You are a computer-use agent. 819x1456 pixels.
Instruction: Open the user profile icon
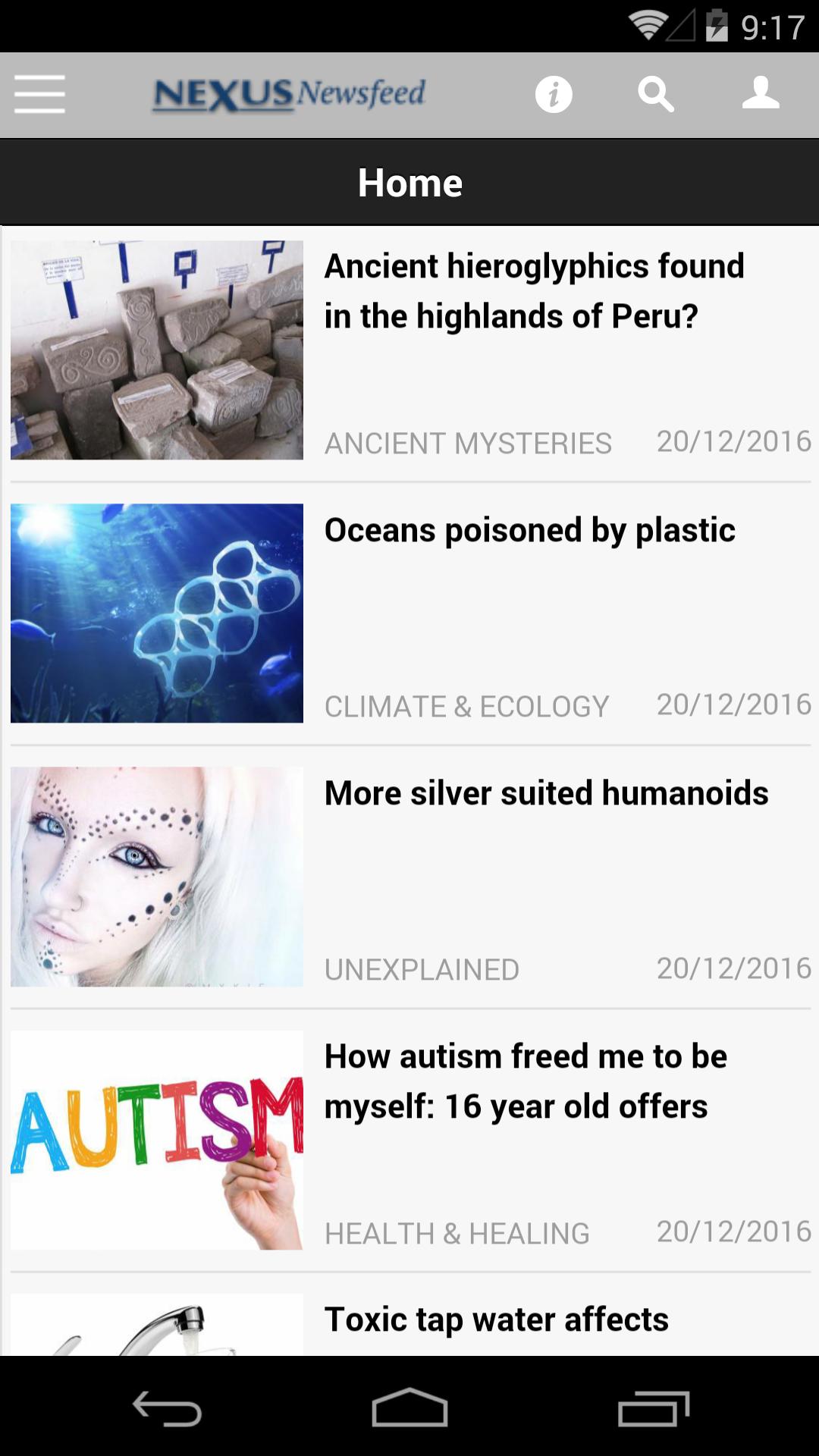coord(761,94)
